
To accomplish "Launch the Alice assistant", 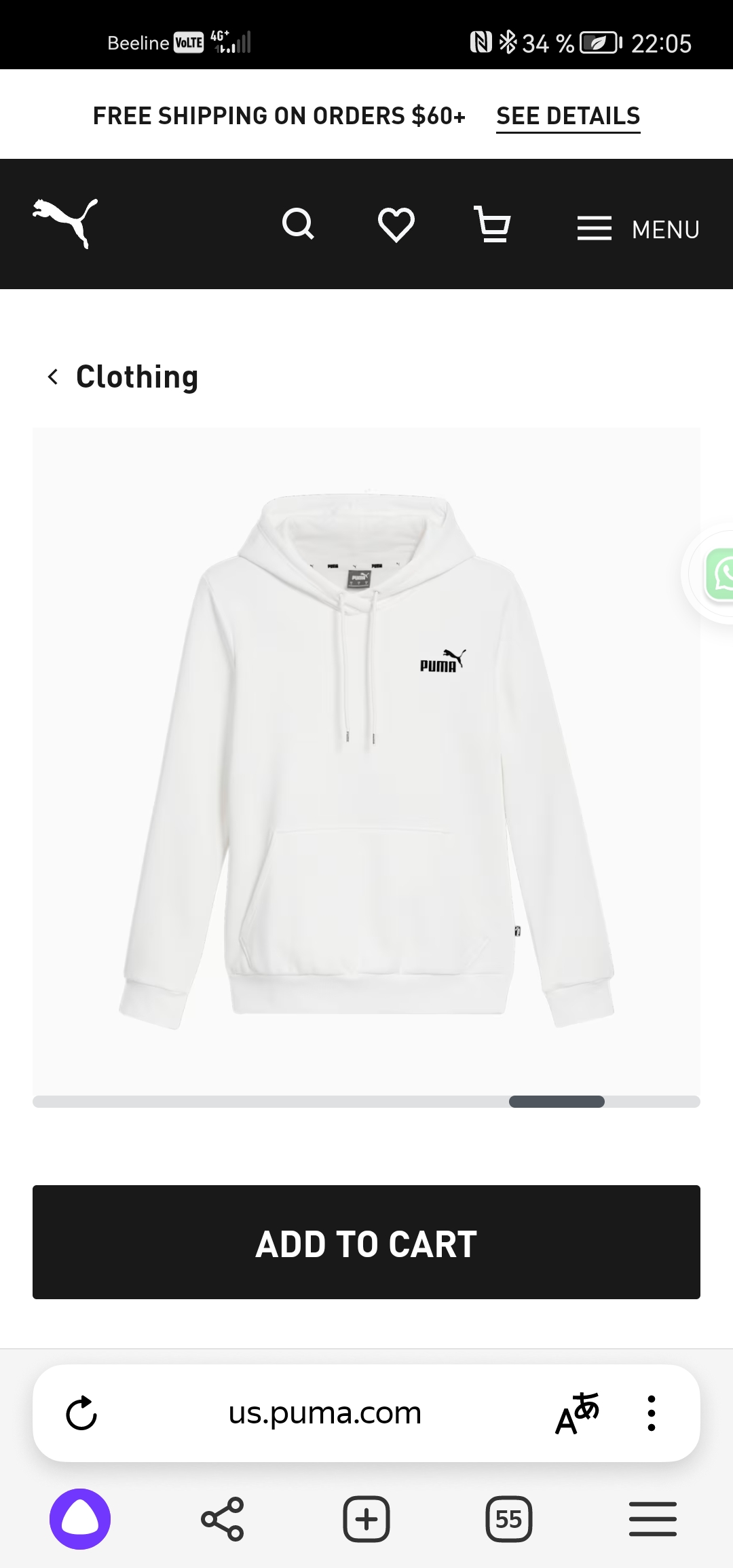I will [x=80, y=1519].
